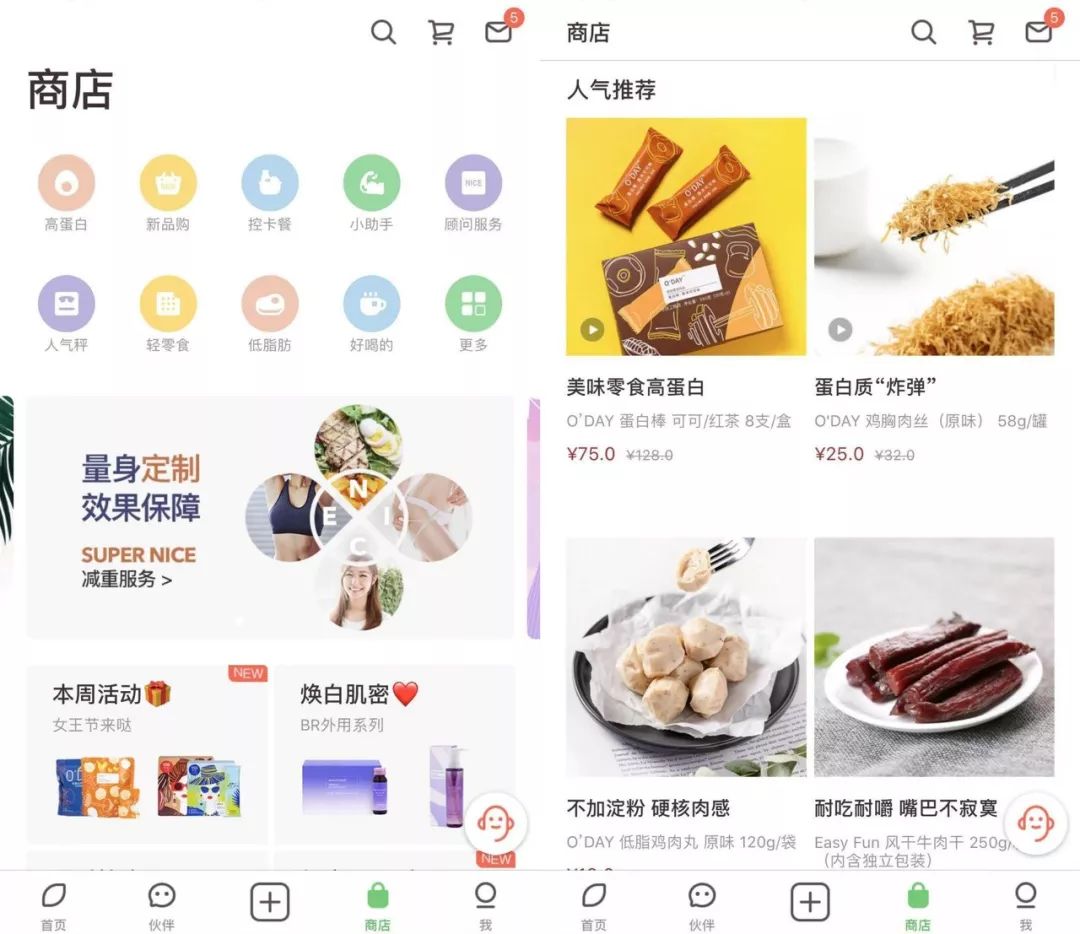Open the 轻零食 category
The height and width of the screenshot is (934, 1080).
click(168, 304)
